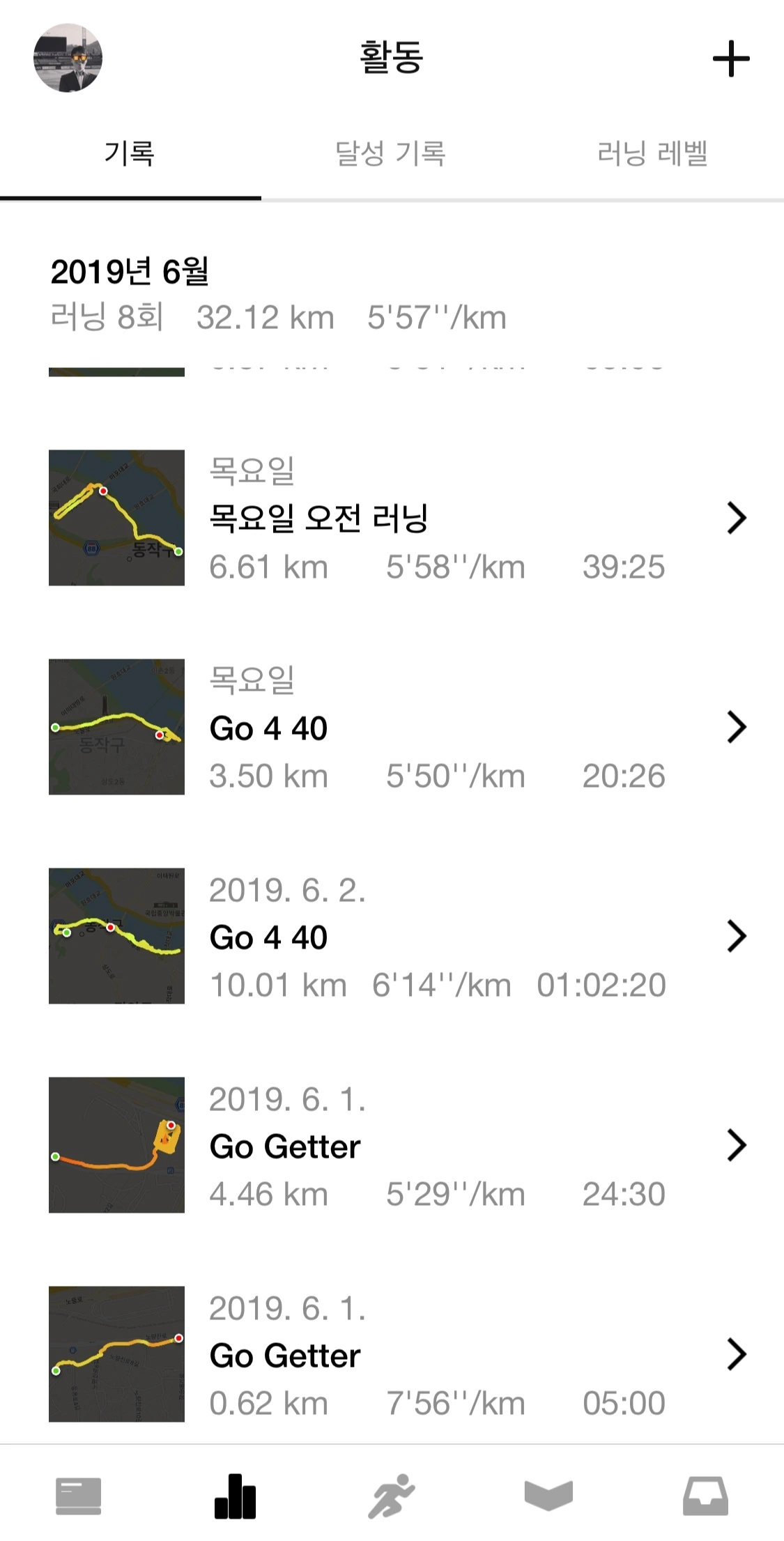Viewport: 784px width, 1541px height.
Task: Open the profile avatar picture
Action: (x=68, y=59)
